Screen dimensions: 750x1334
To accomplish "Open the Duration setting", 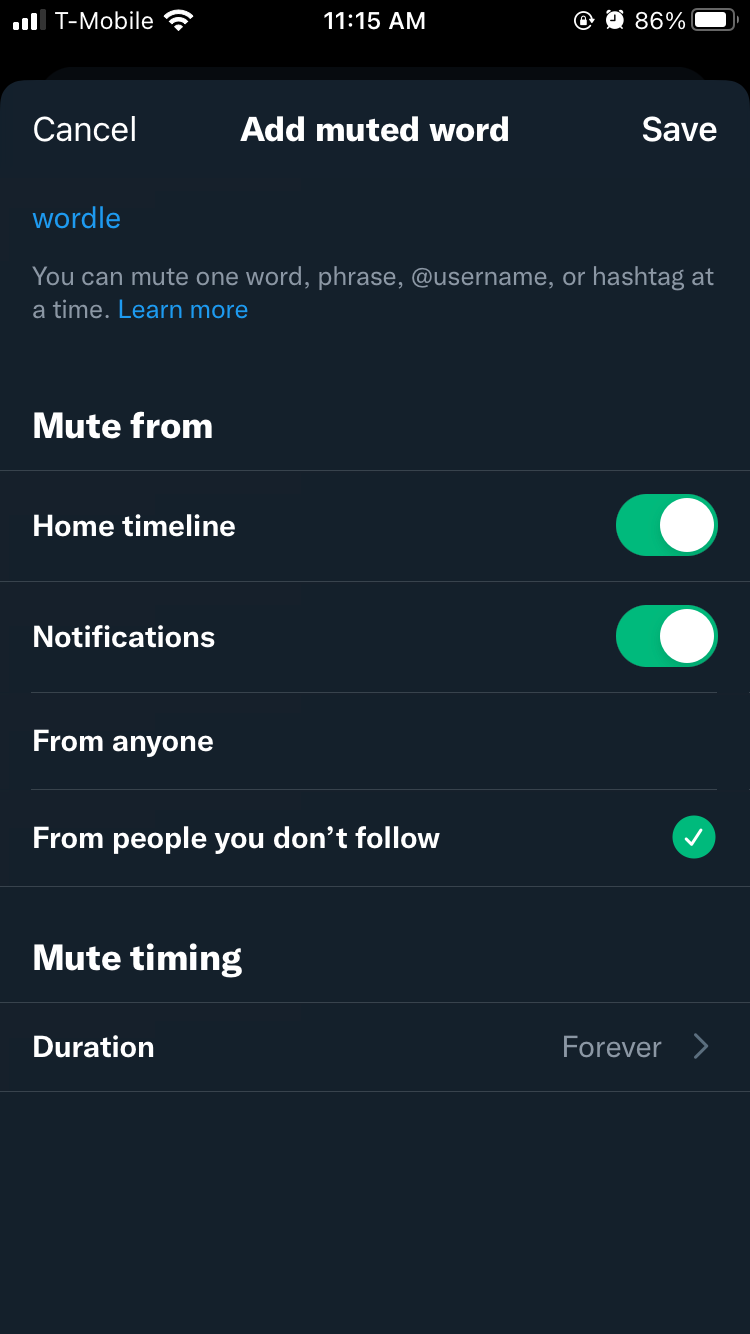I will coord(374,1047).
